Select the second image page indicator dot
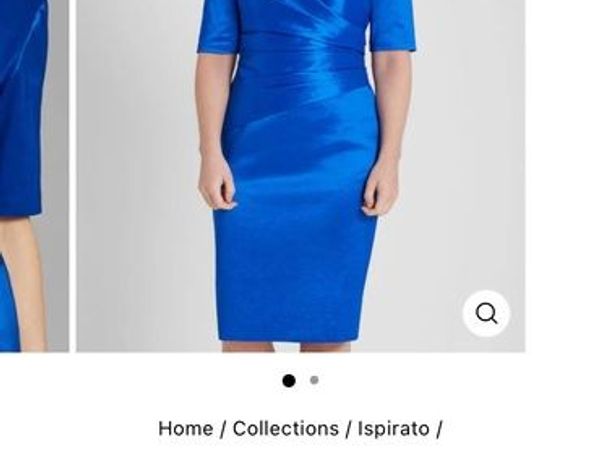The height and width of the screenshot is (450, 600). pos(314,380)
